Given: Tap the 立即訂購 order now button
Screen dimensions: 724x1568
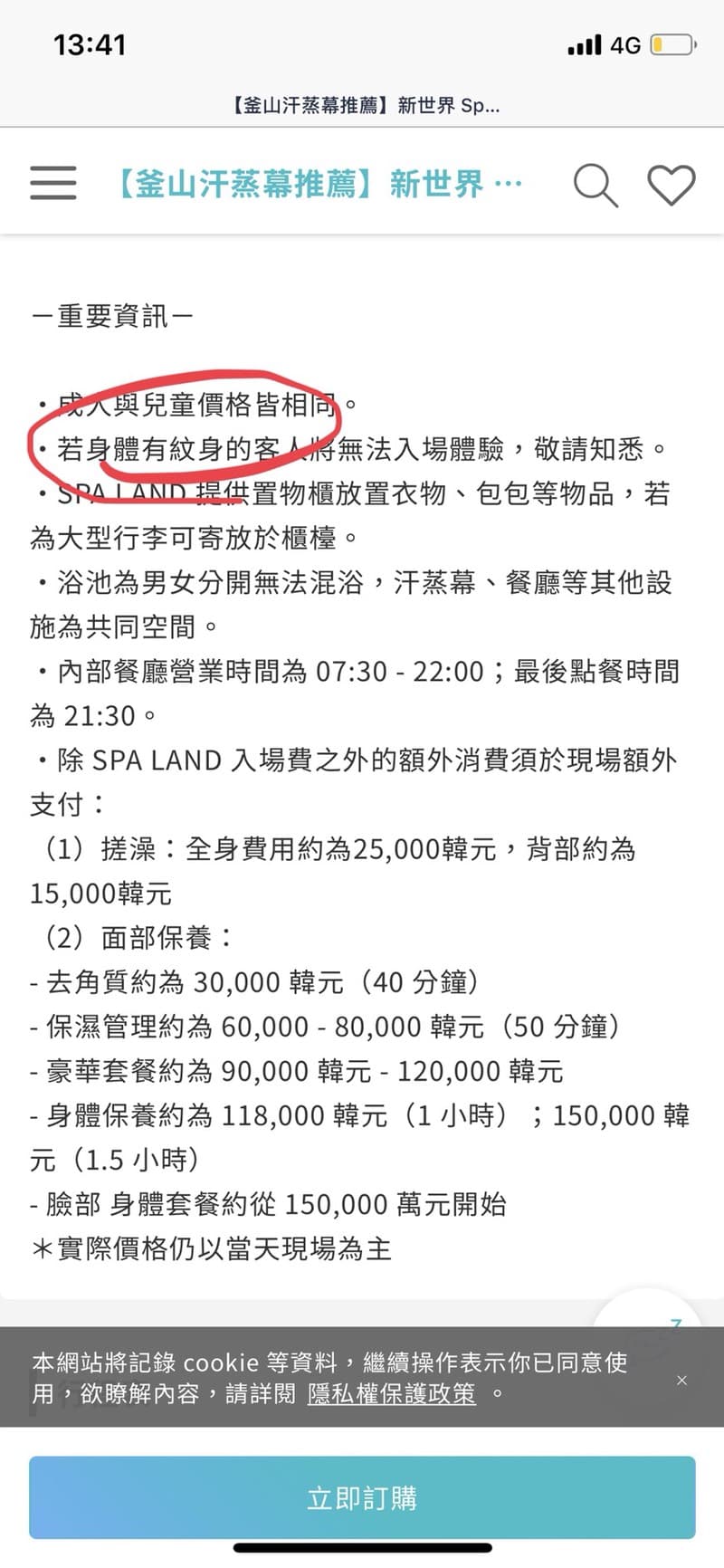Looking at the screenshot, I should point(362,1497).
